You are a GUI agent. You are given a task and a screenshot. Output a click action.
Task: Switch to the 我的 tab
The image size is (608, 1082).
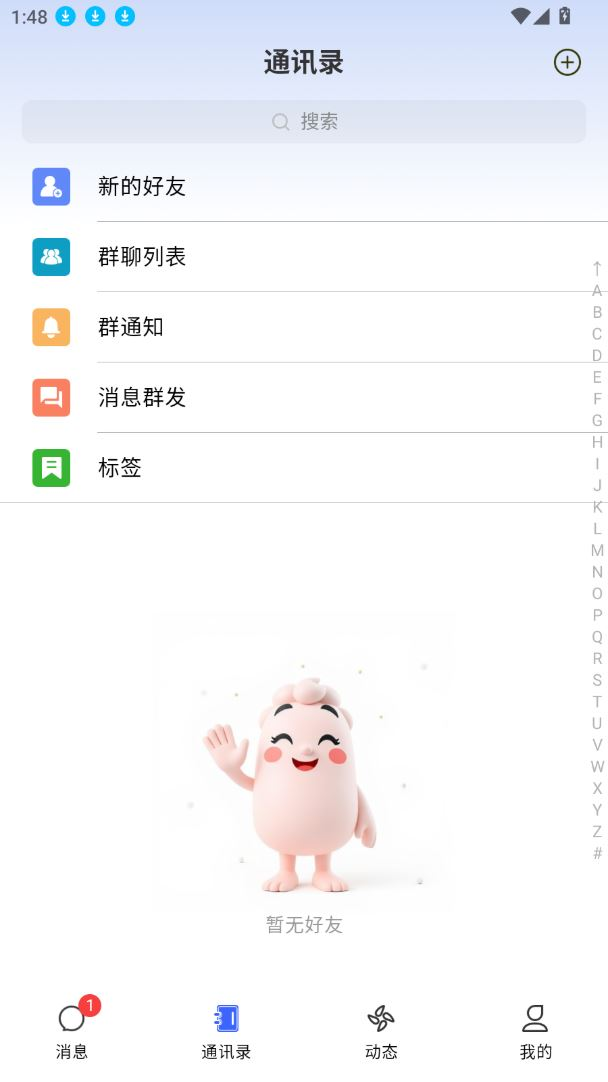click(536, 1032)
